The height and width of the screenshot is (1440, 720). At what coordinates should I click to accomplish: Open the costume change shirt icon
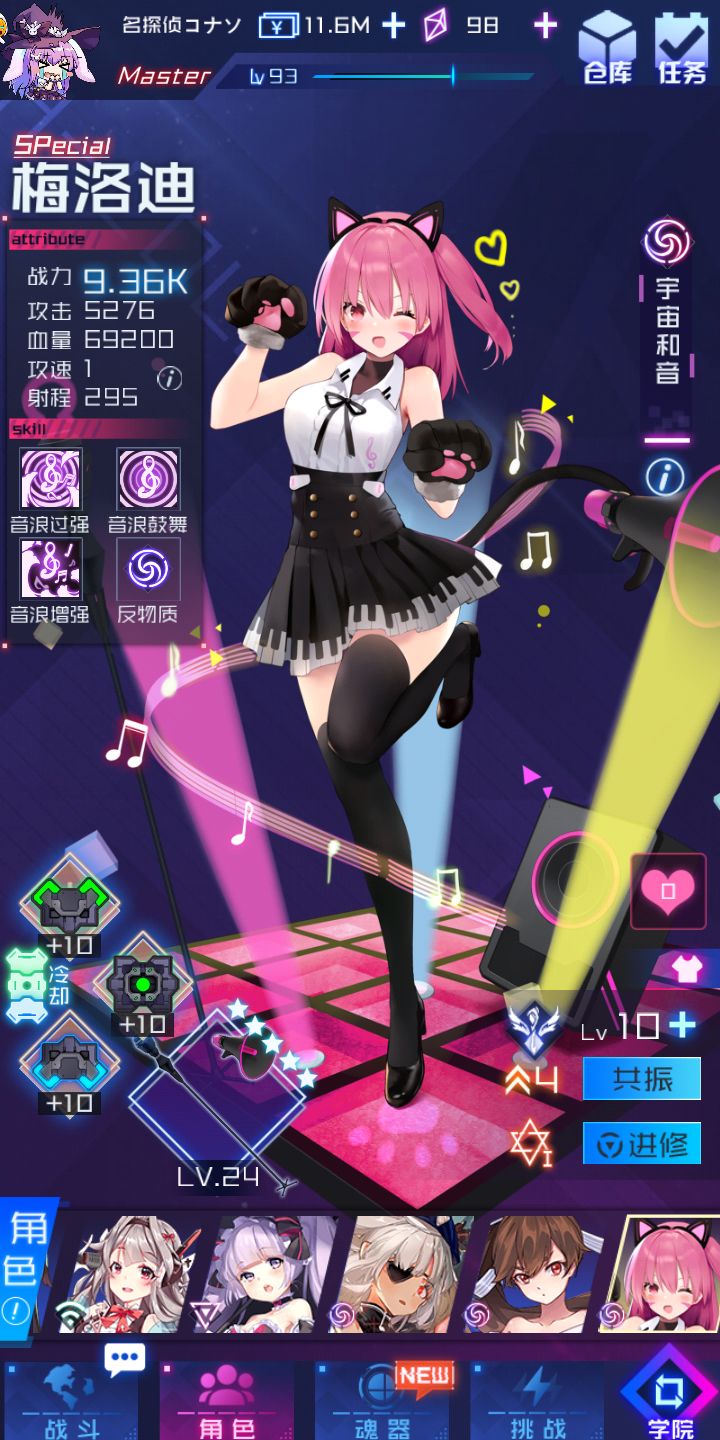(688, 970)
